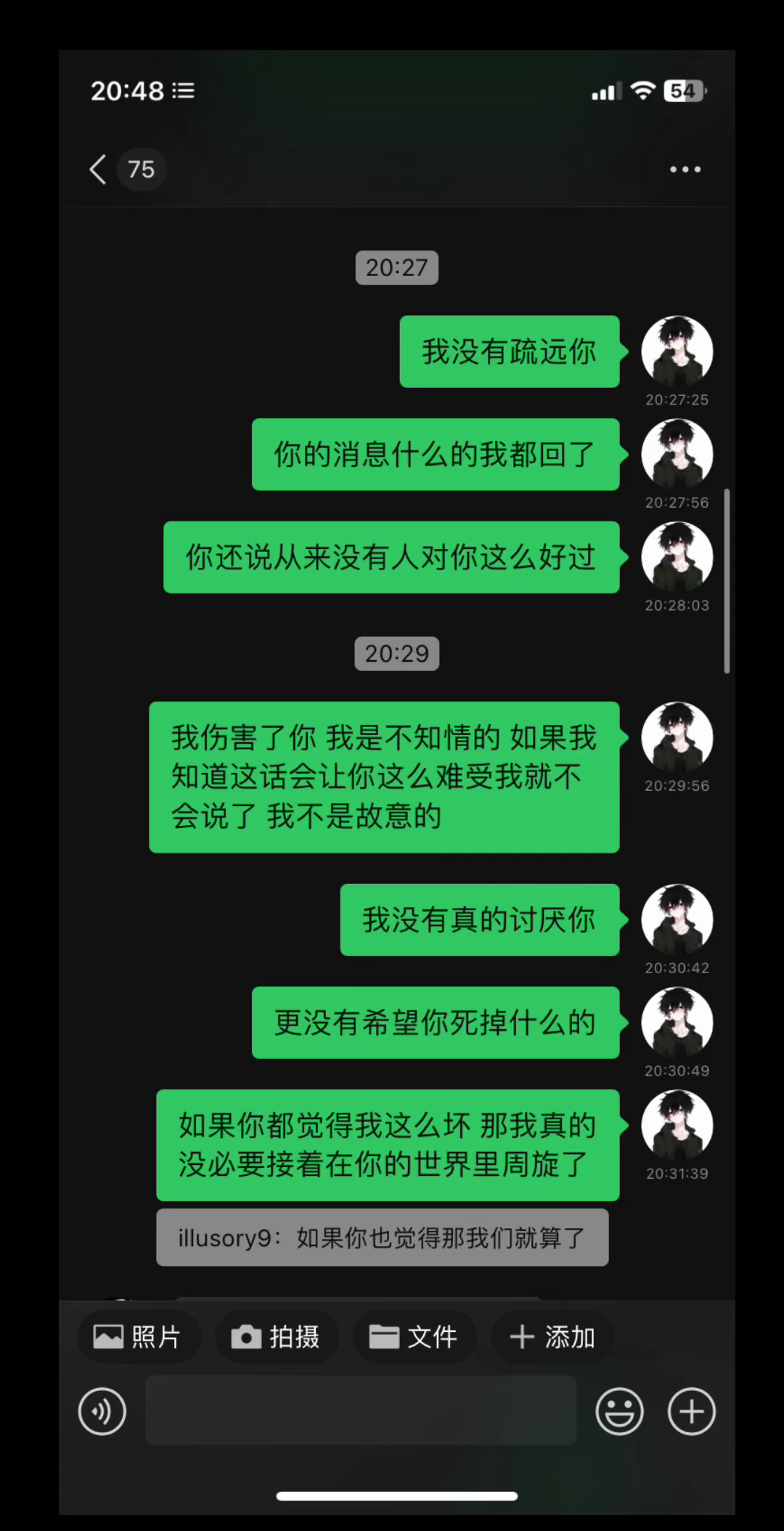The image size is (784, 1531).
Task: Open the emoji sticker panel
Action: [x=619, y=1412]
